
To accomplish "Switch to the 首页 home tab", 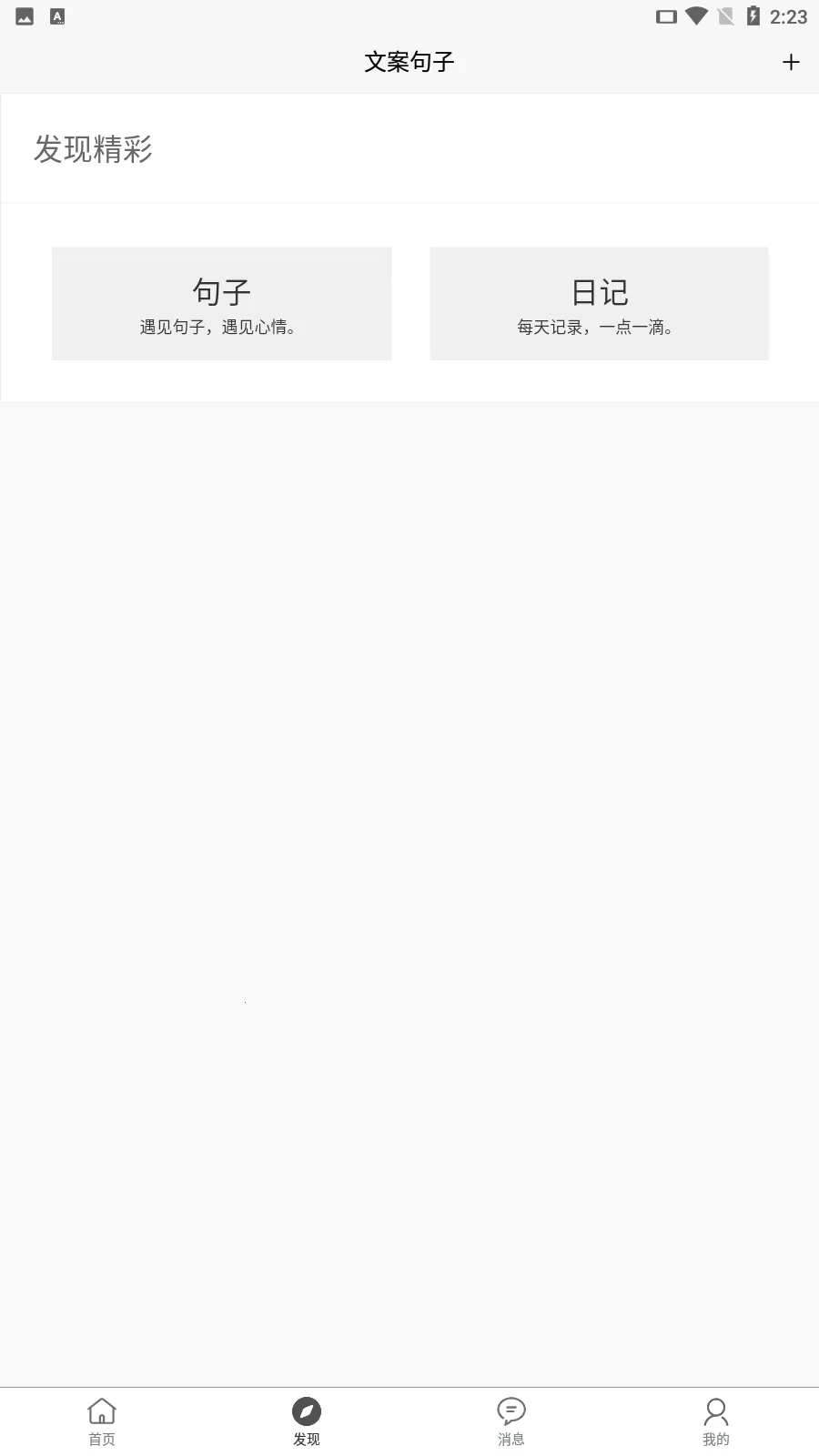I will pyautogui.click(x=102, y=1421).
